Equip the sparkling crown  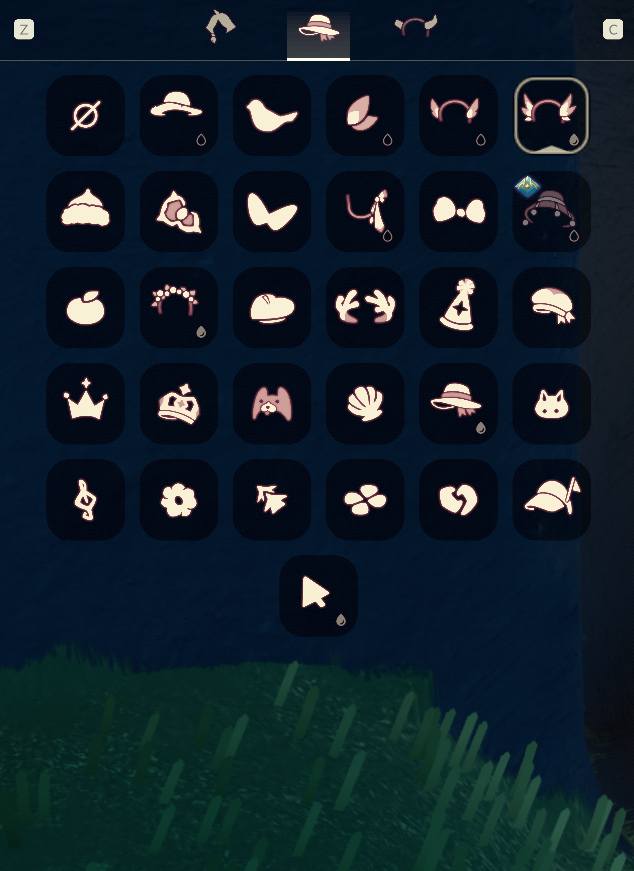pos(86,404)
